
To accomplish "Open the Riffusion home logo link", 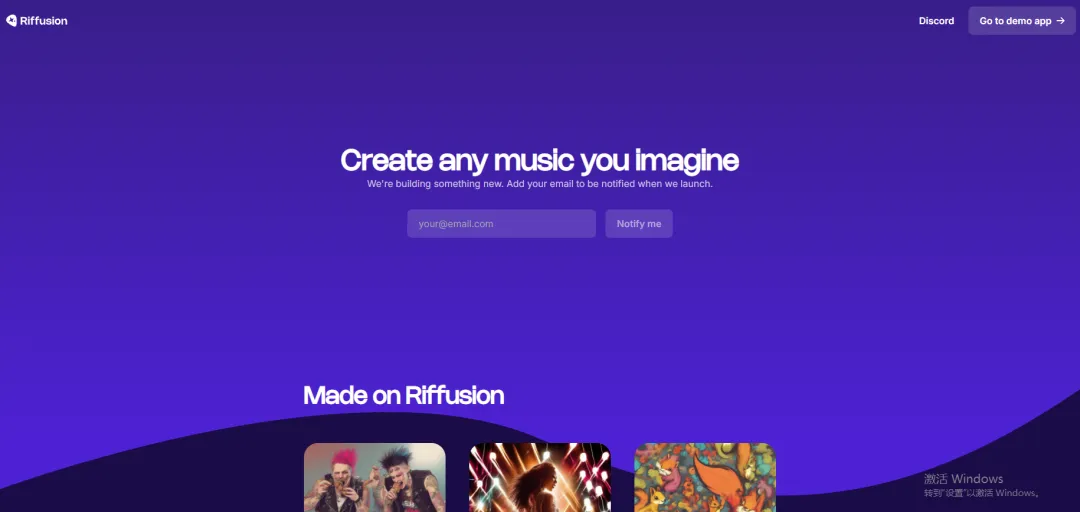I will 37,20.
